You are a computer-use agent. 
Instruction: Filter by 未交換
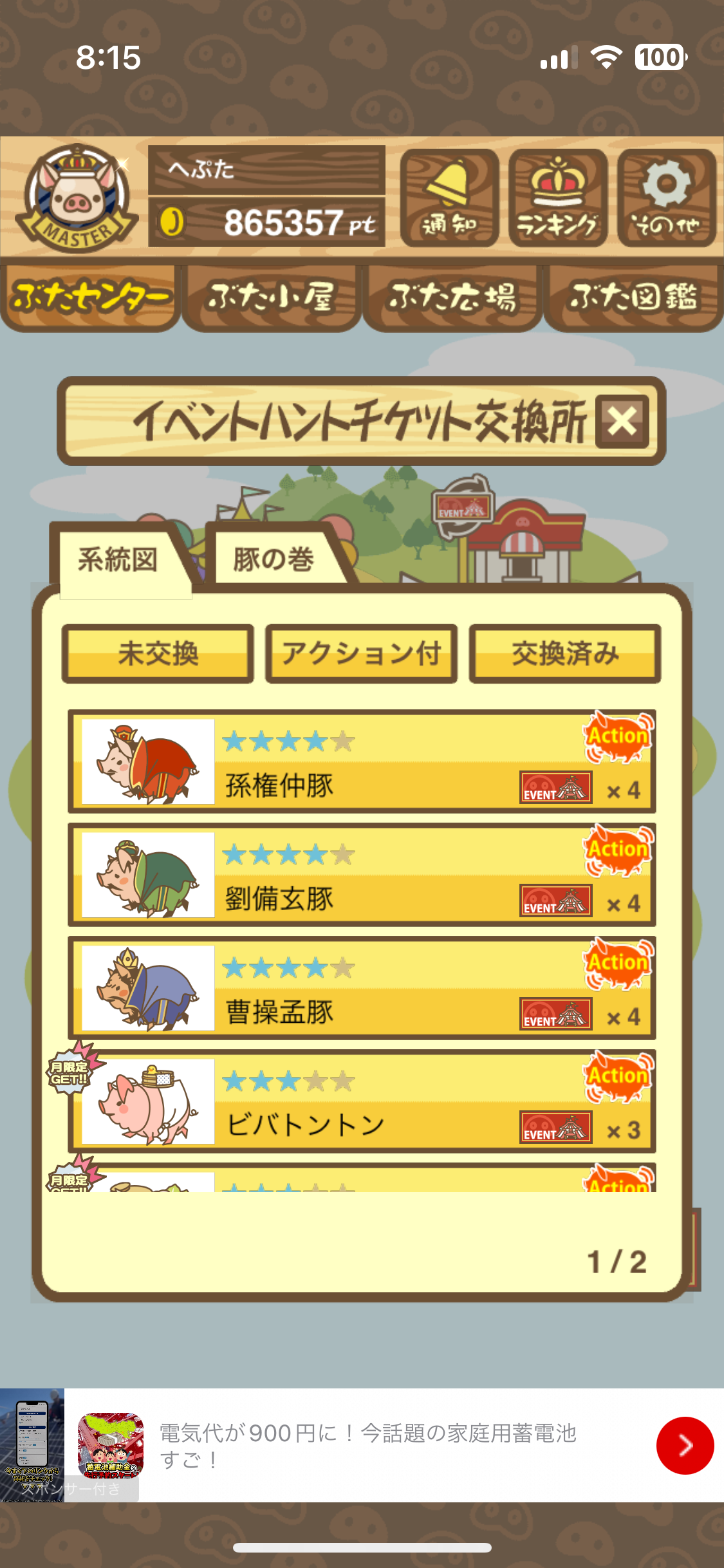[158, 653]
